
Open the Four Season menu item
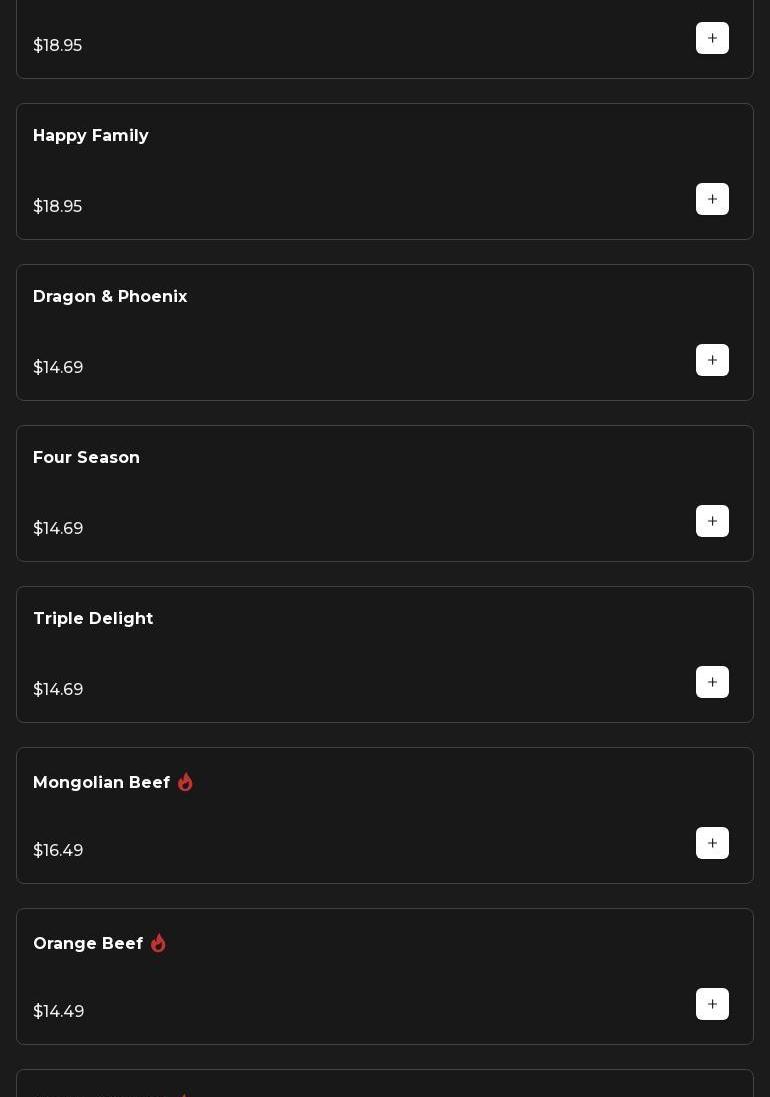tap(87, 458)
